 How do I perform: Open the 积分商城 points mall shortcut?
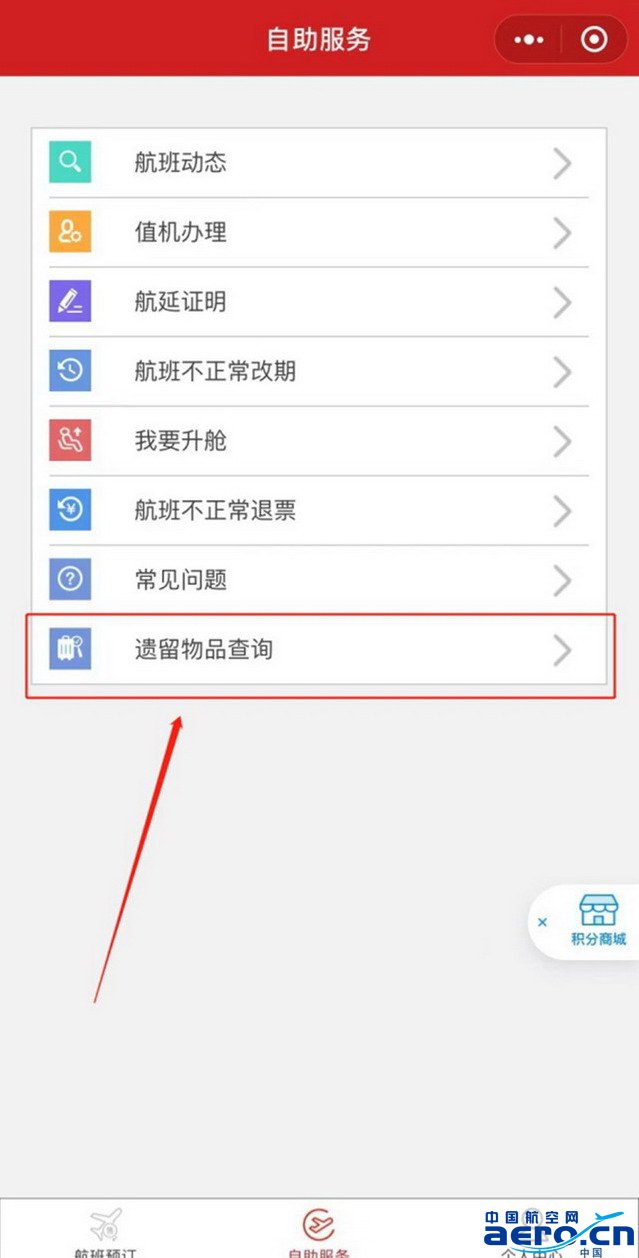click(598, 921)
